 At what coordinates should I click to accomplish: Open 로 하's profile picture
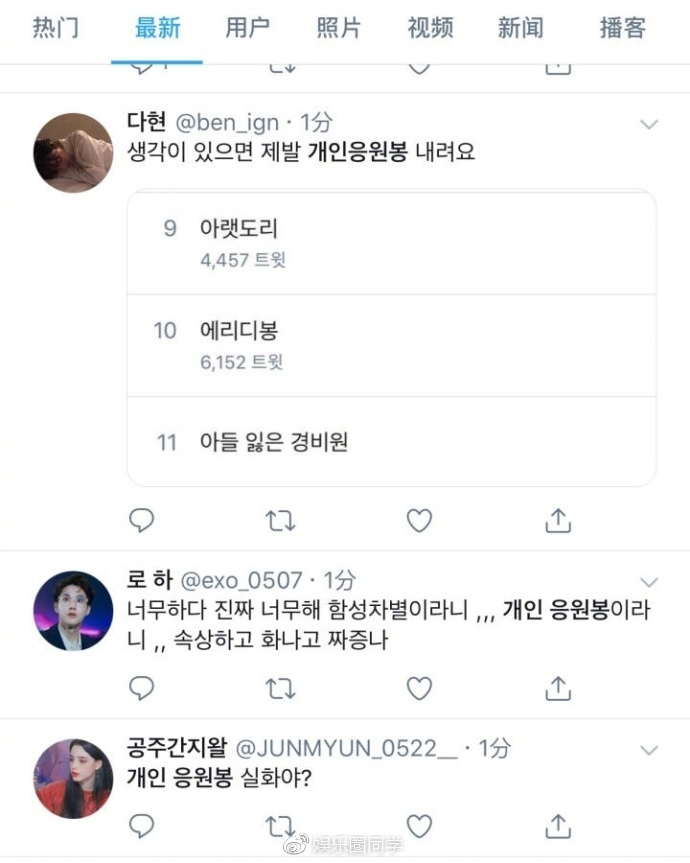click(73, 610)
